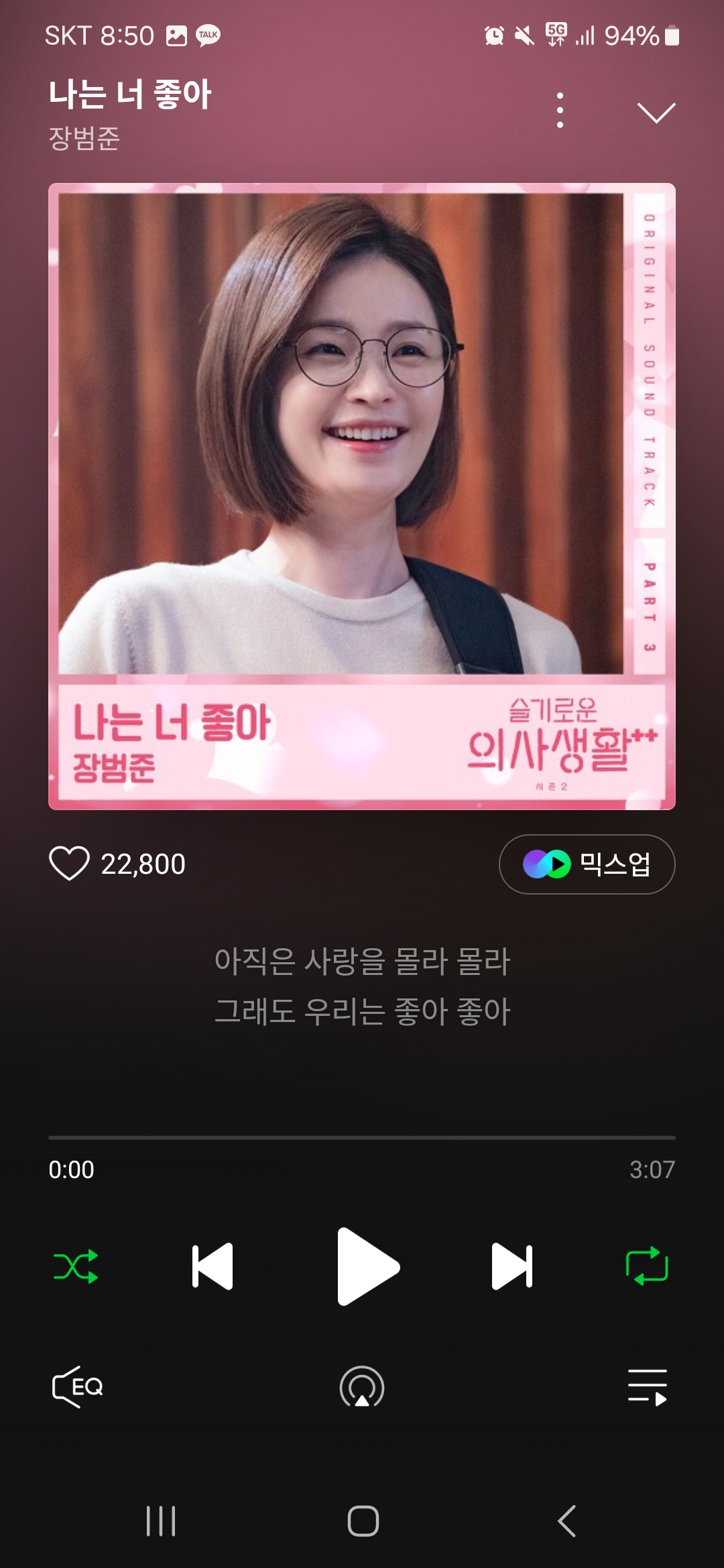This screenshot has width=724, height=1568.
Task: Toggle shuffle playback
Action: [76, 1266]
